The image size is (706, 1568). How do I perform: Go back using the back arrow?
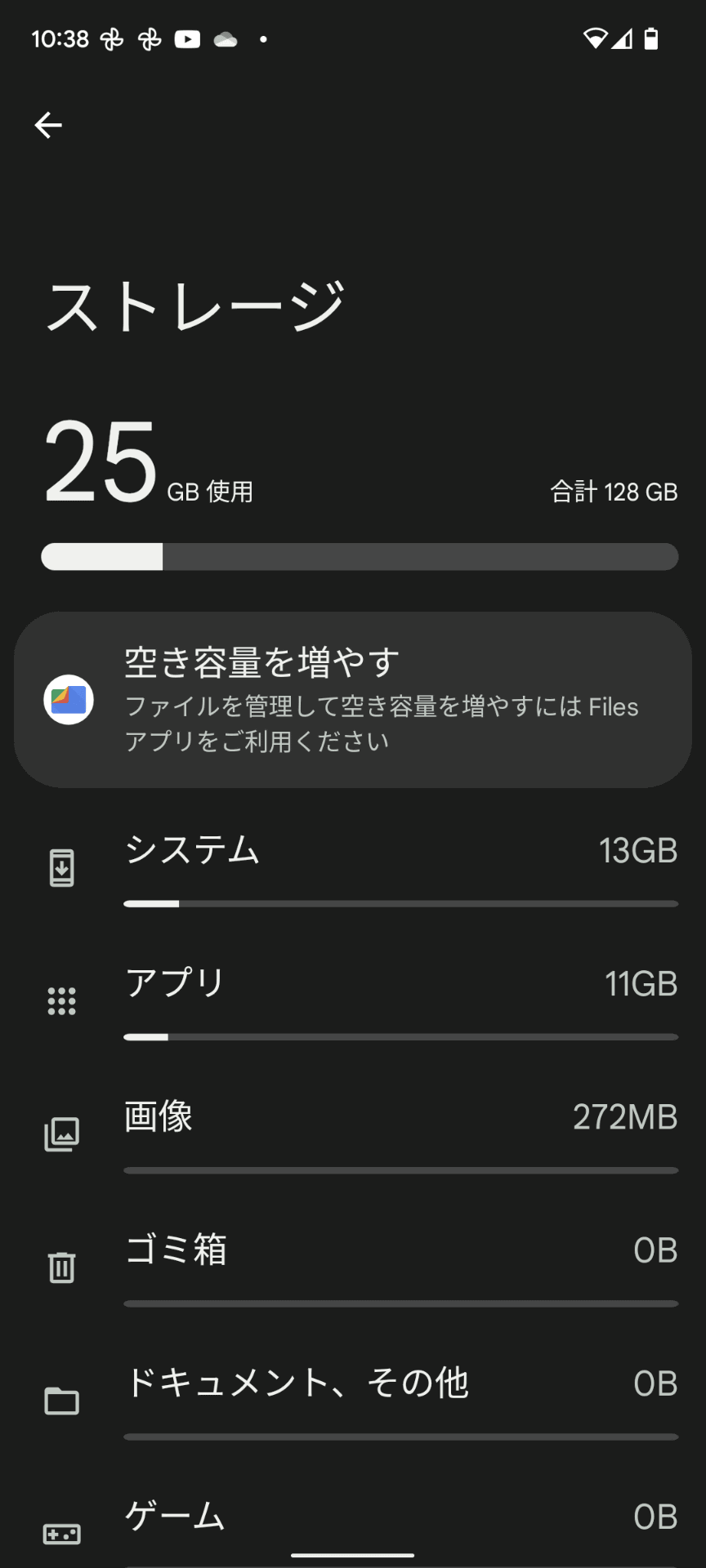[47, 124]
